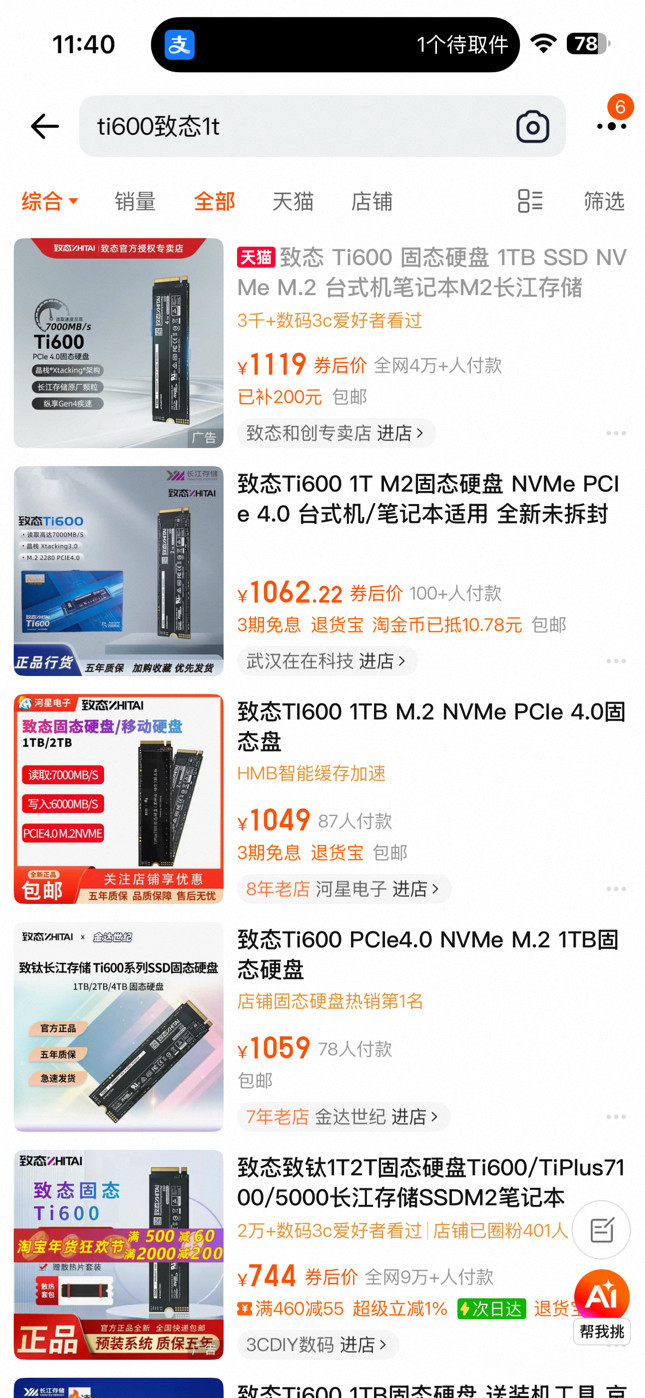The width and height of the screenshot is (645, 1398).
Task: Sort results by 销量
Action: (x=135, y=201)
